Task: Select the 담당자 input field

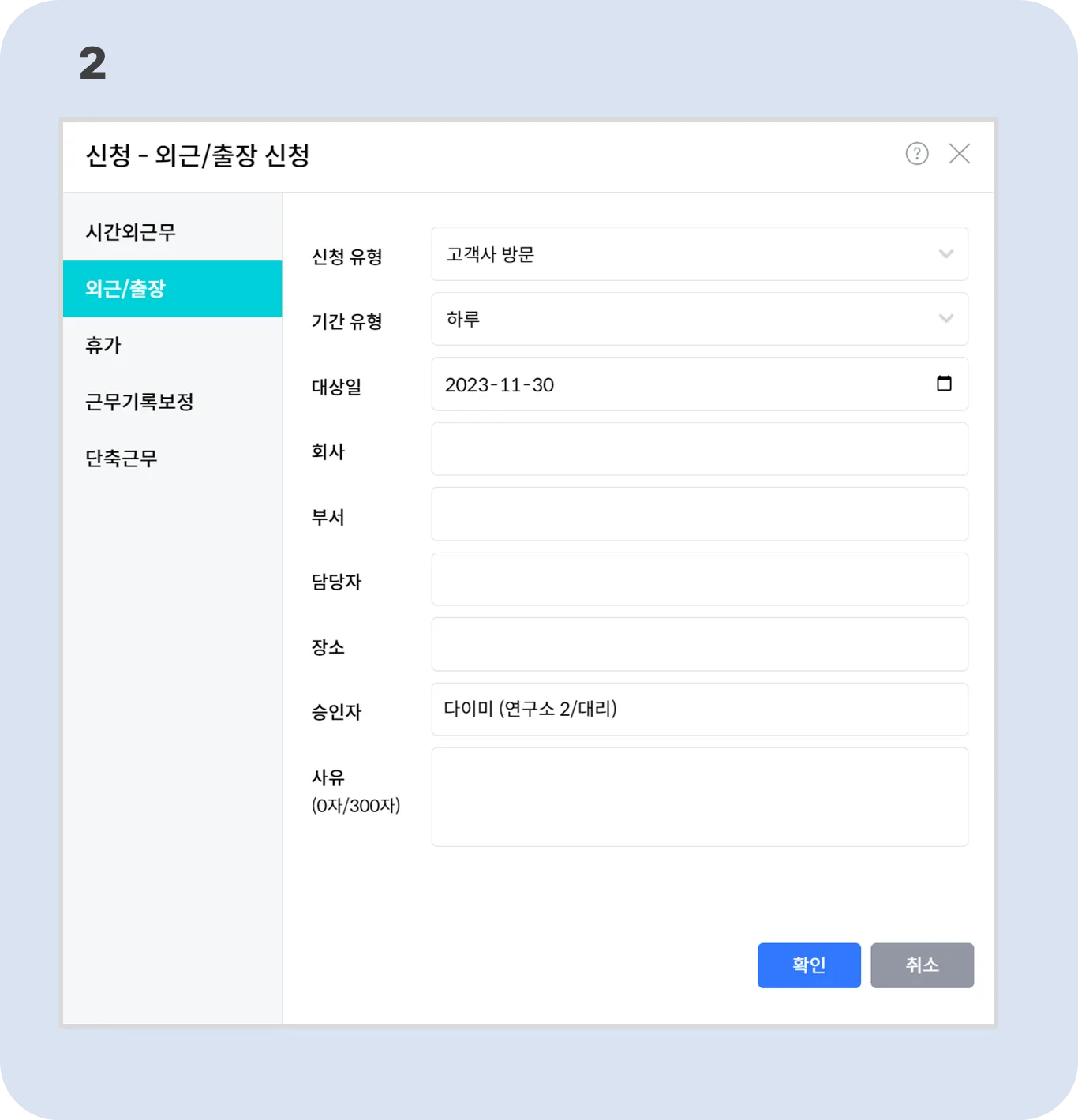Action: tap(699, 579)
